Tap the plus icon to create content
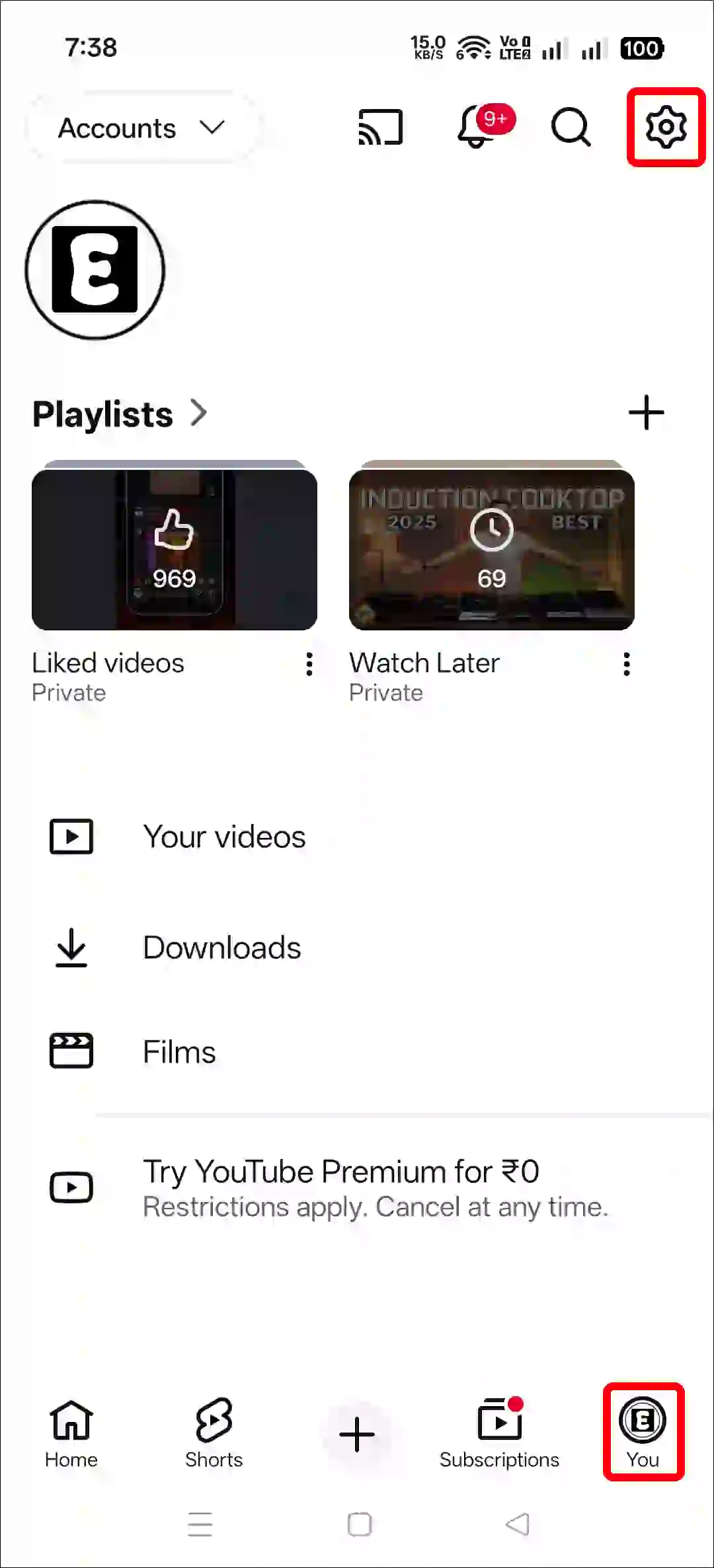 click(356, 1434)
